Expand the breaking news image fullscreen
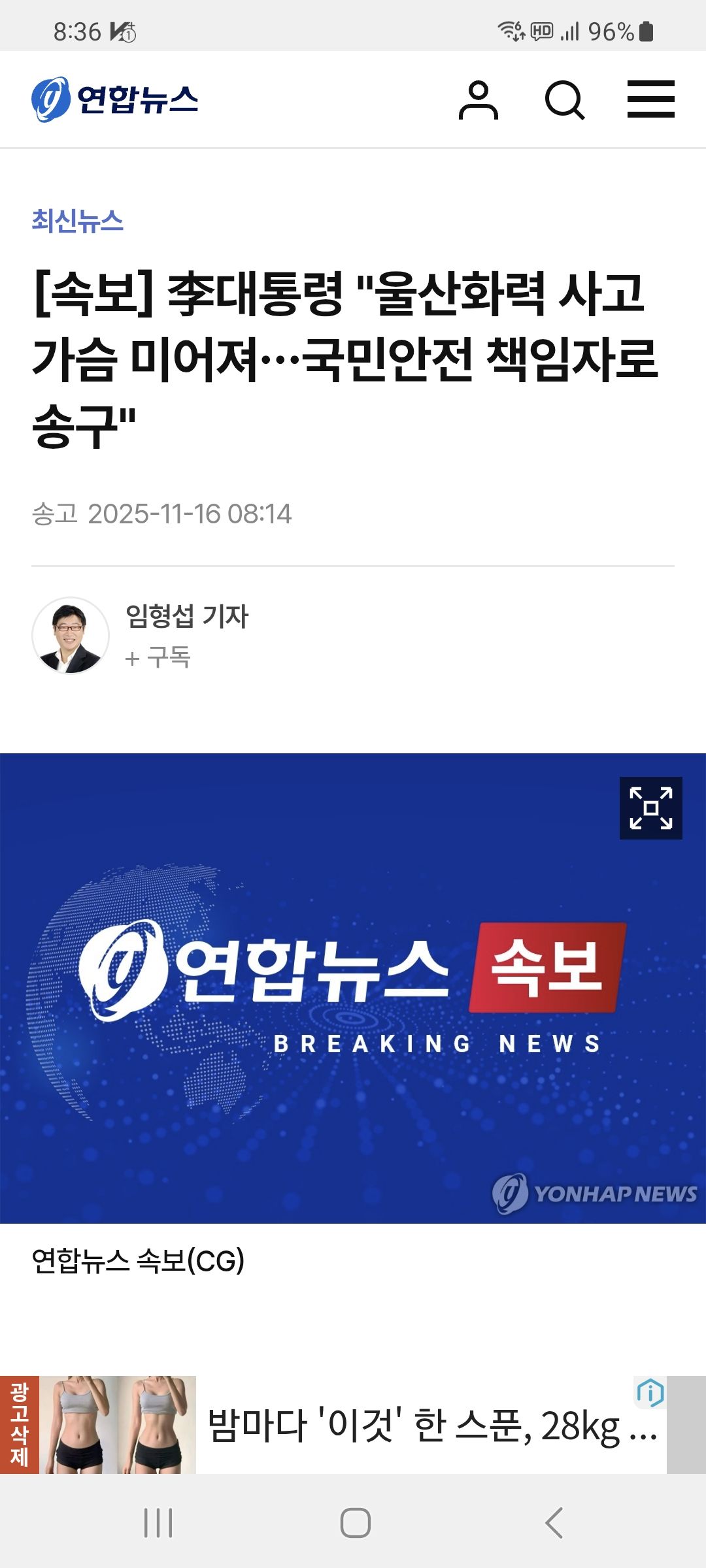The width and height of the screenshot is (706, 1568). coord(650,808)
